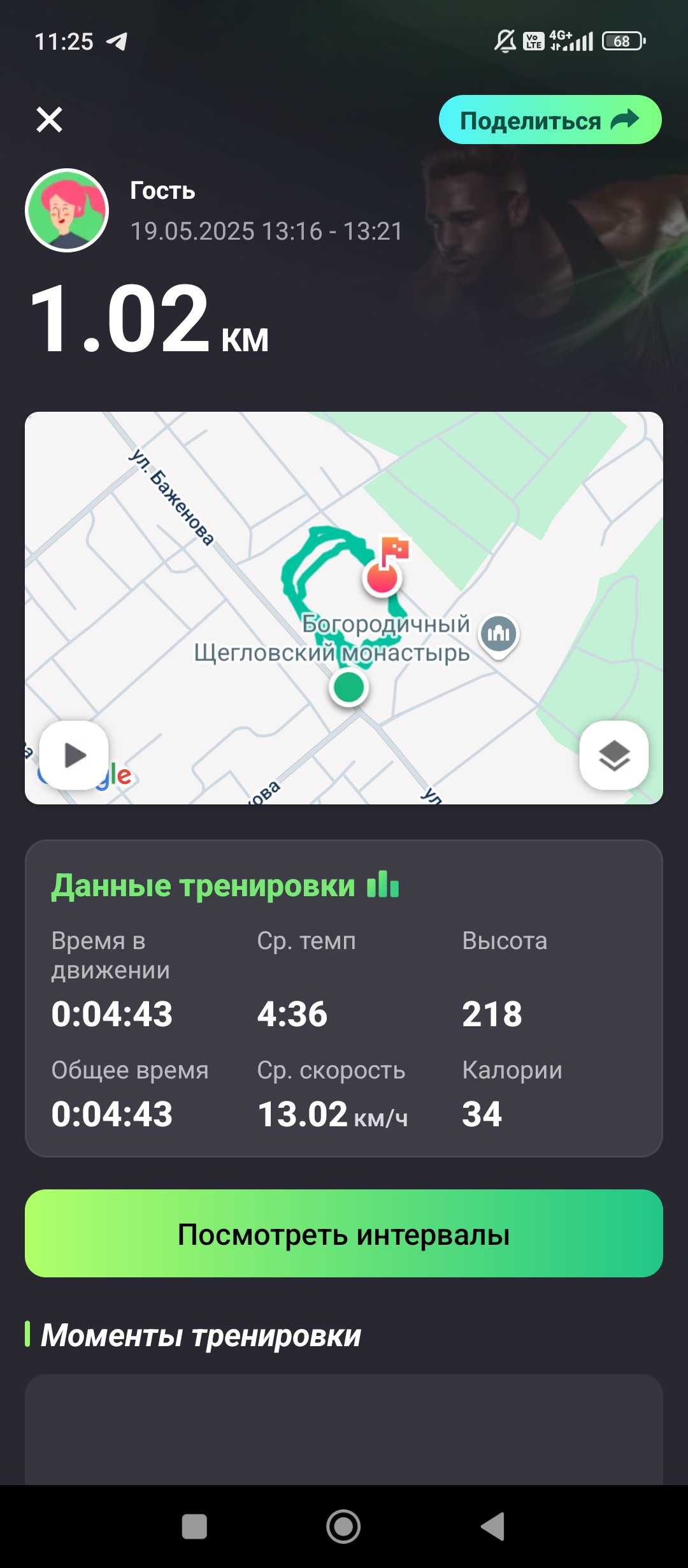Change the map layers

pyautogui.click(x=614, y=755)
